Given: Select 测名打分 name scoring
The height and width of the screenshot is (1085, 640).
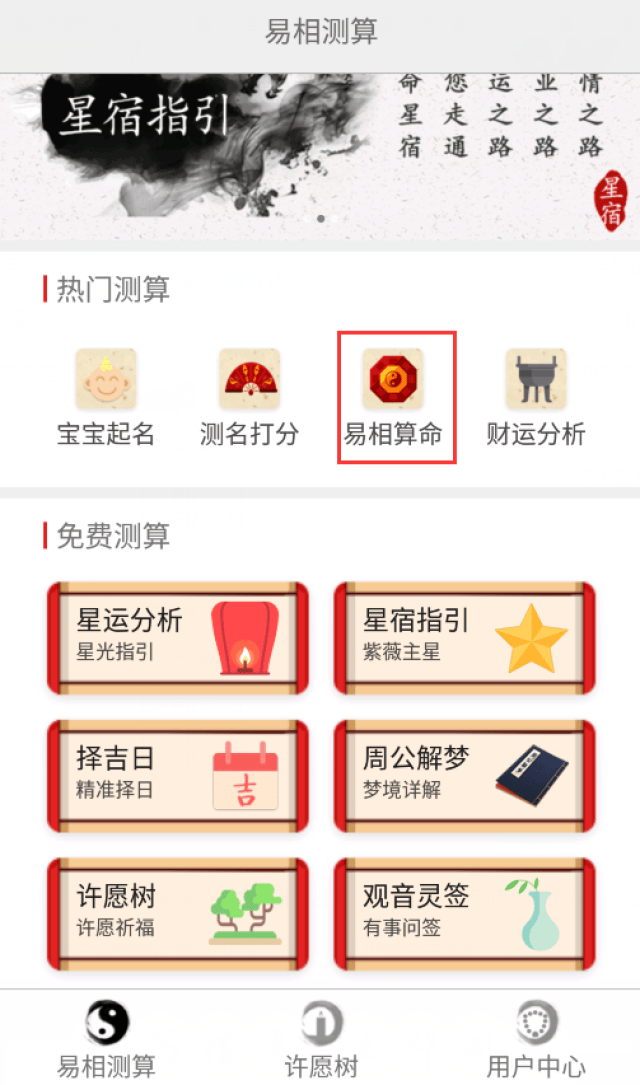Looking at the screenshot, I should tap(249, 397).
